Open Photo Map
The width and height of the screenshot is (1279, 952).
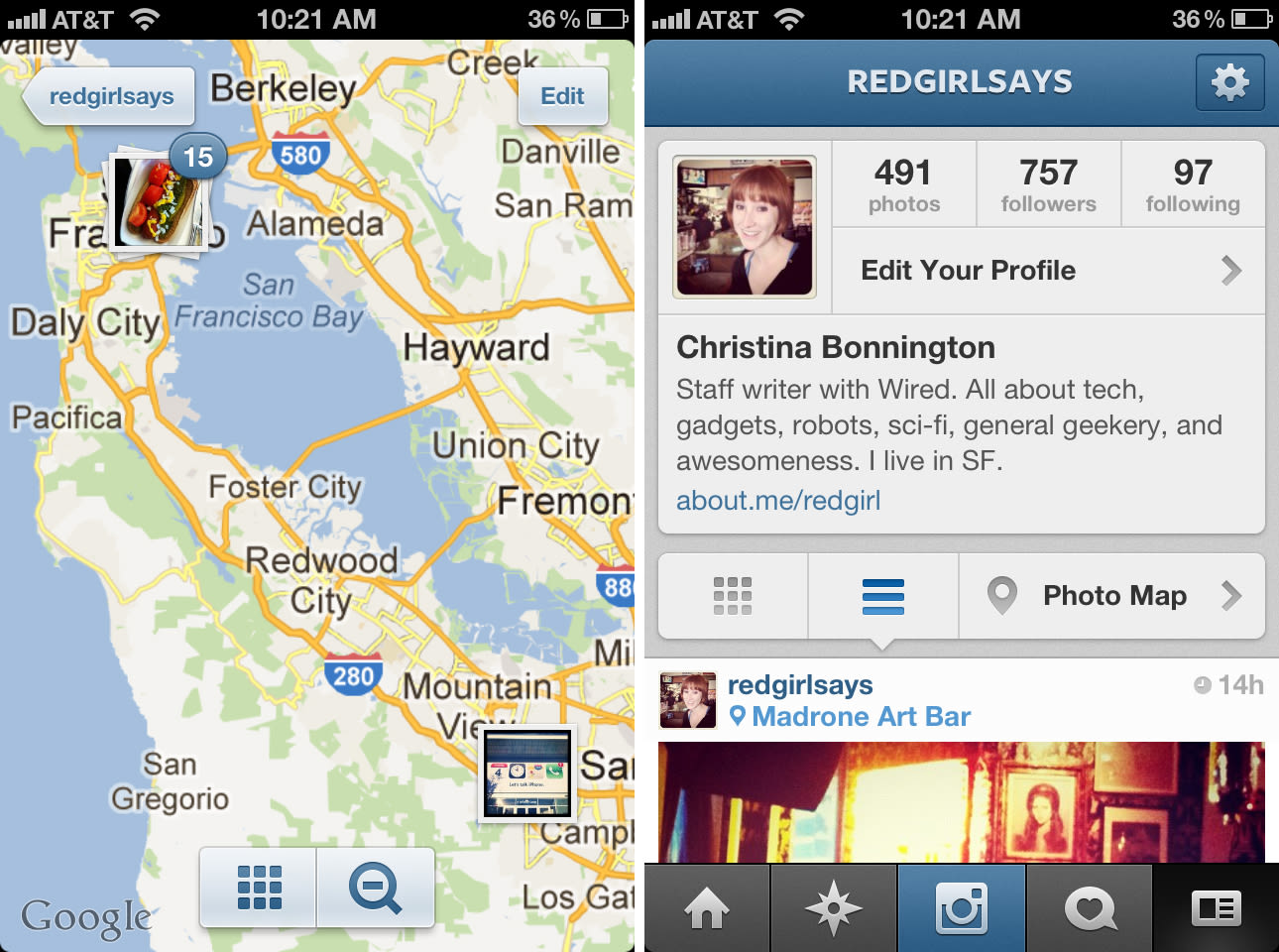(x=1112, y=596)
